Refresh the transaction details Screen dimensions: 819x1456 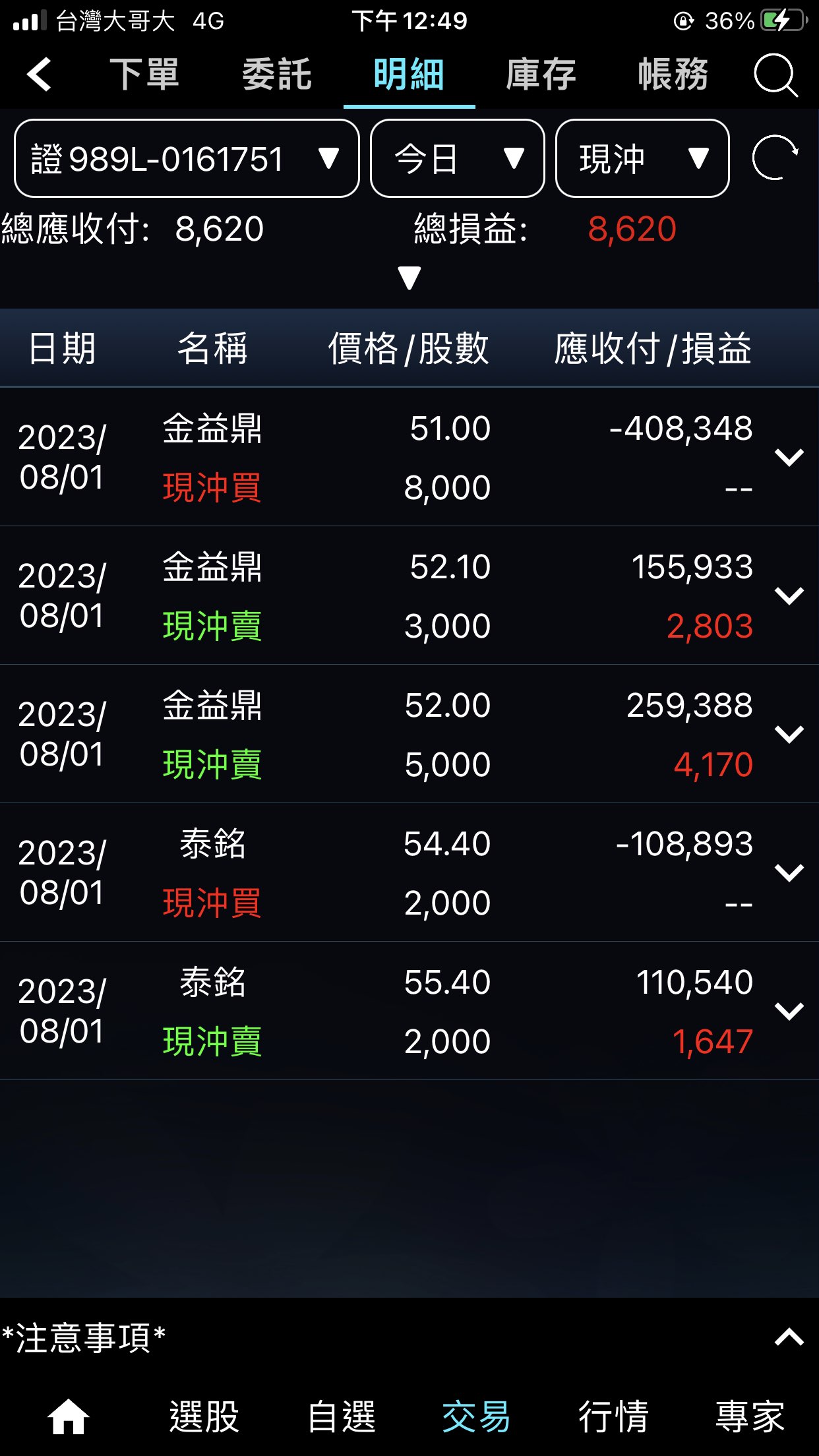(x=775, y=158)
